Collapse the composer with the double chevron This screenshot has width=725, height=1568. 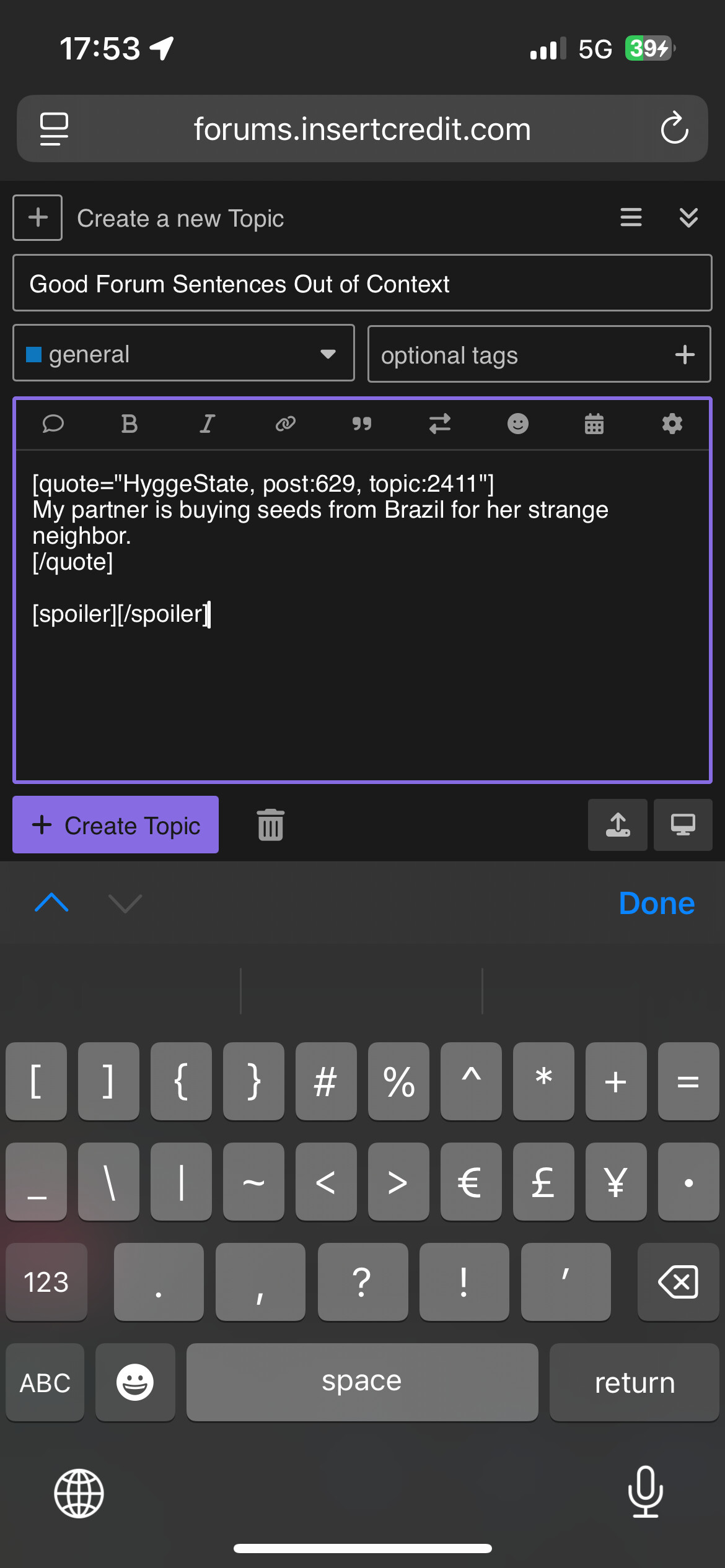click(689, 218)
